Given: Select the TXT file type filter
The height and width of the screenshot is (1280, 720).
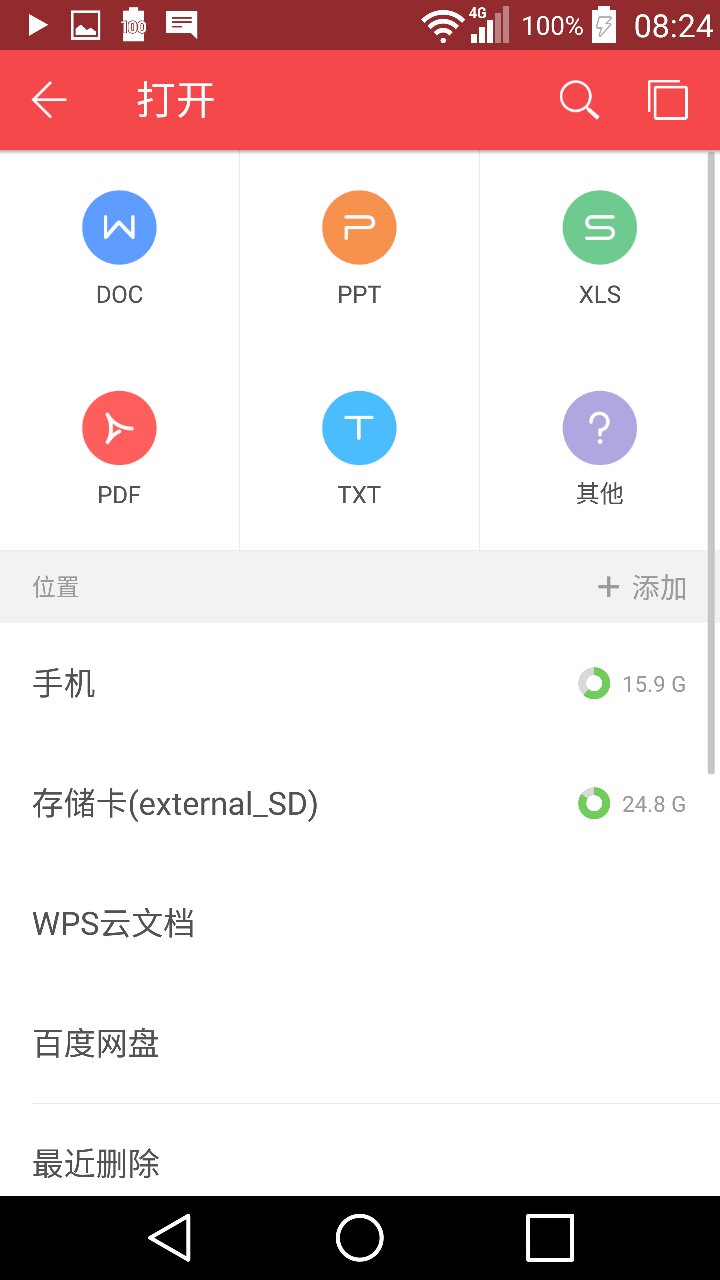Looking at the screenshot, I should click(x=359, y=445).
